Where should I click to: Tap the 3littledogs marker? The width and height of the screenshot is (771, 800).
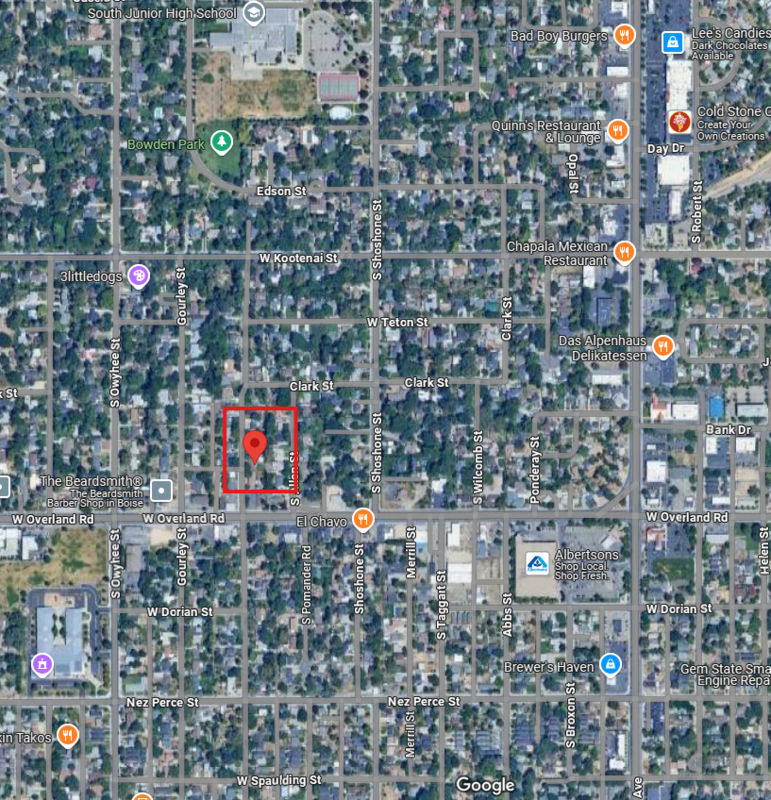pos(139,274)
